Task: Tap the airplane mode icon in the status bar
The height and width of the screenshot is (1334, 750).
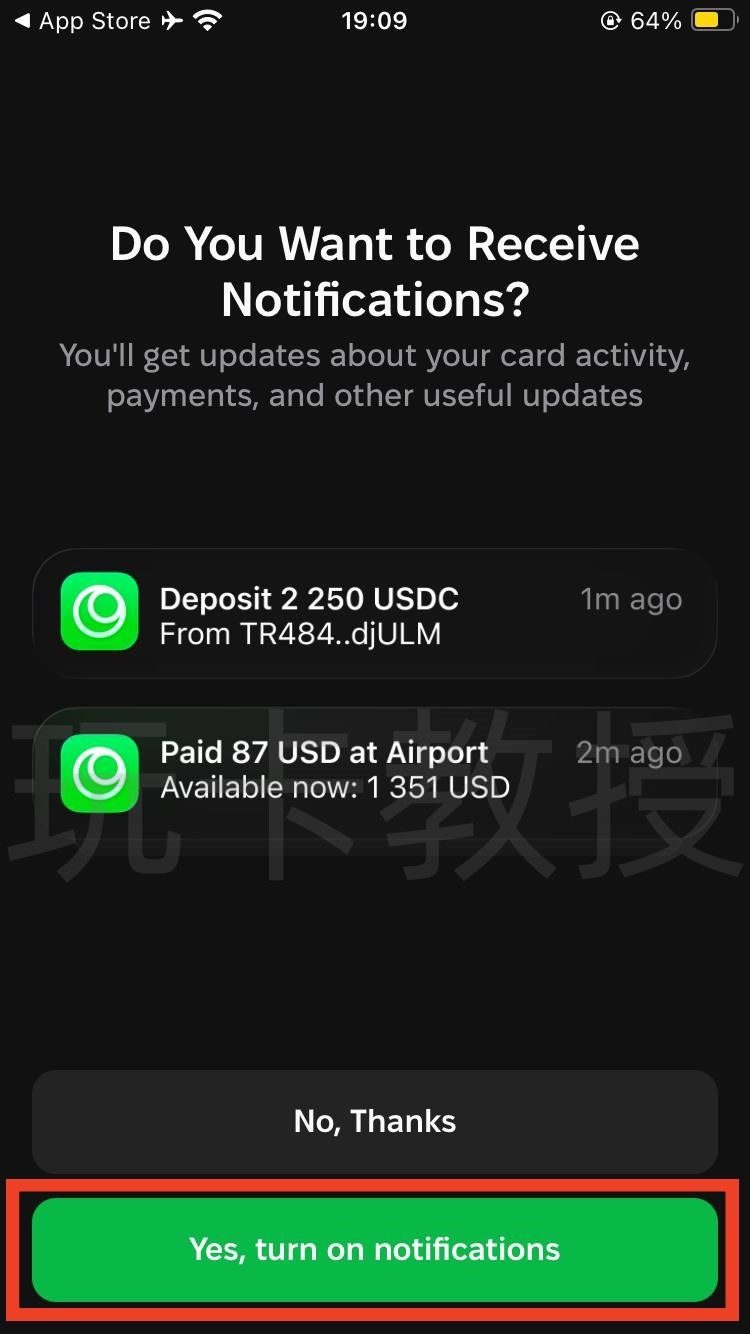Action: [x=173, y=18]
